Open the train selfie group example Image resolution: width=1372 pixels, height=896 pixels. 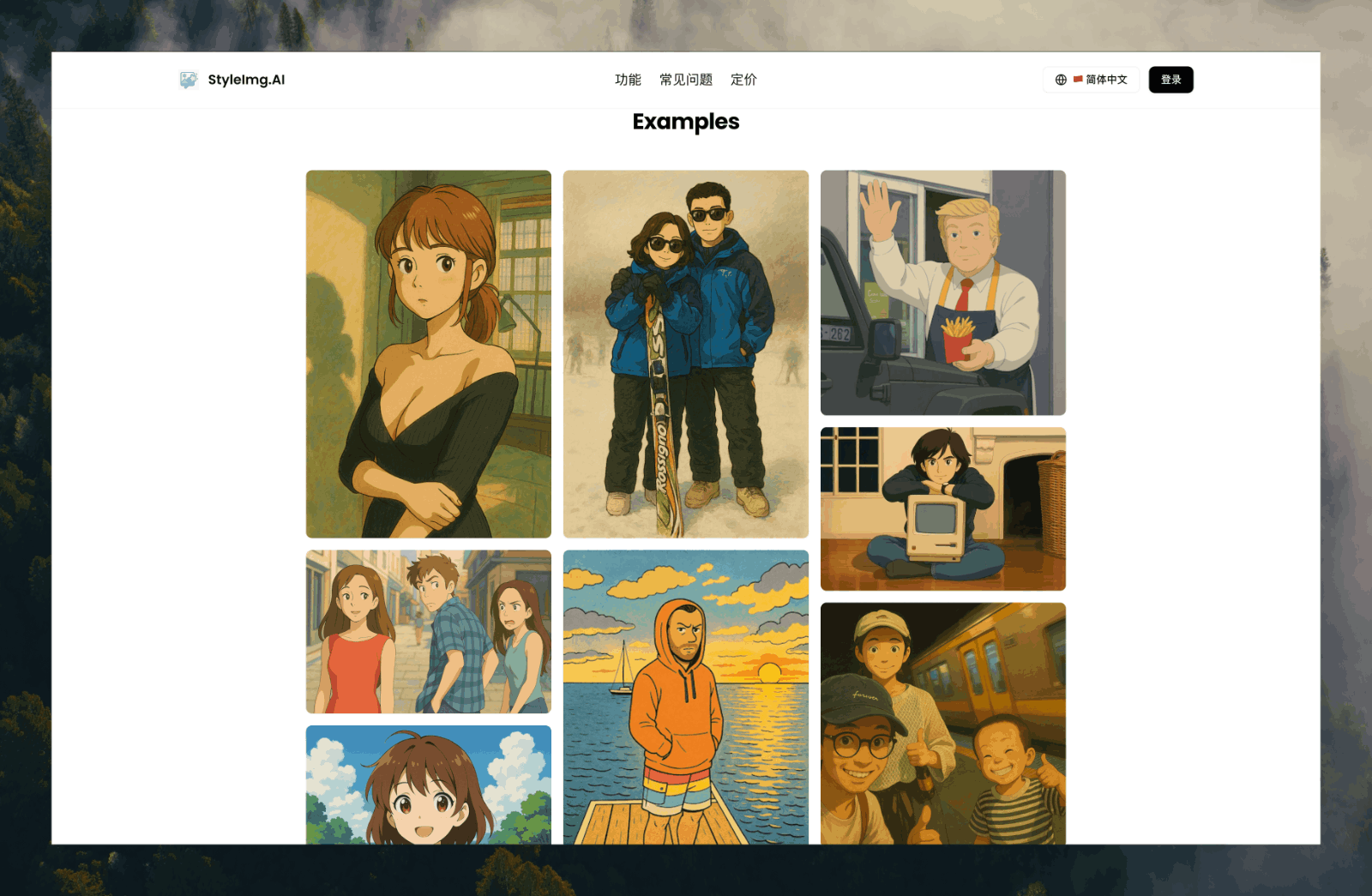tap(943, 723)
